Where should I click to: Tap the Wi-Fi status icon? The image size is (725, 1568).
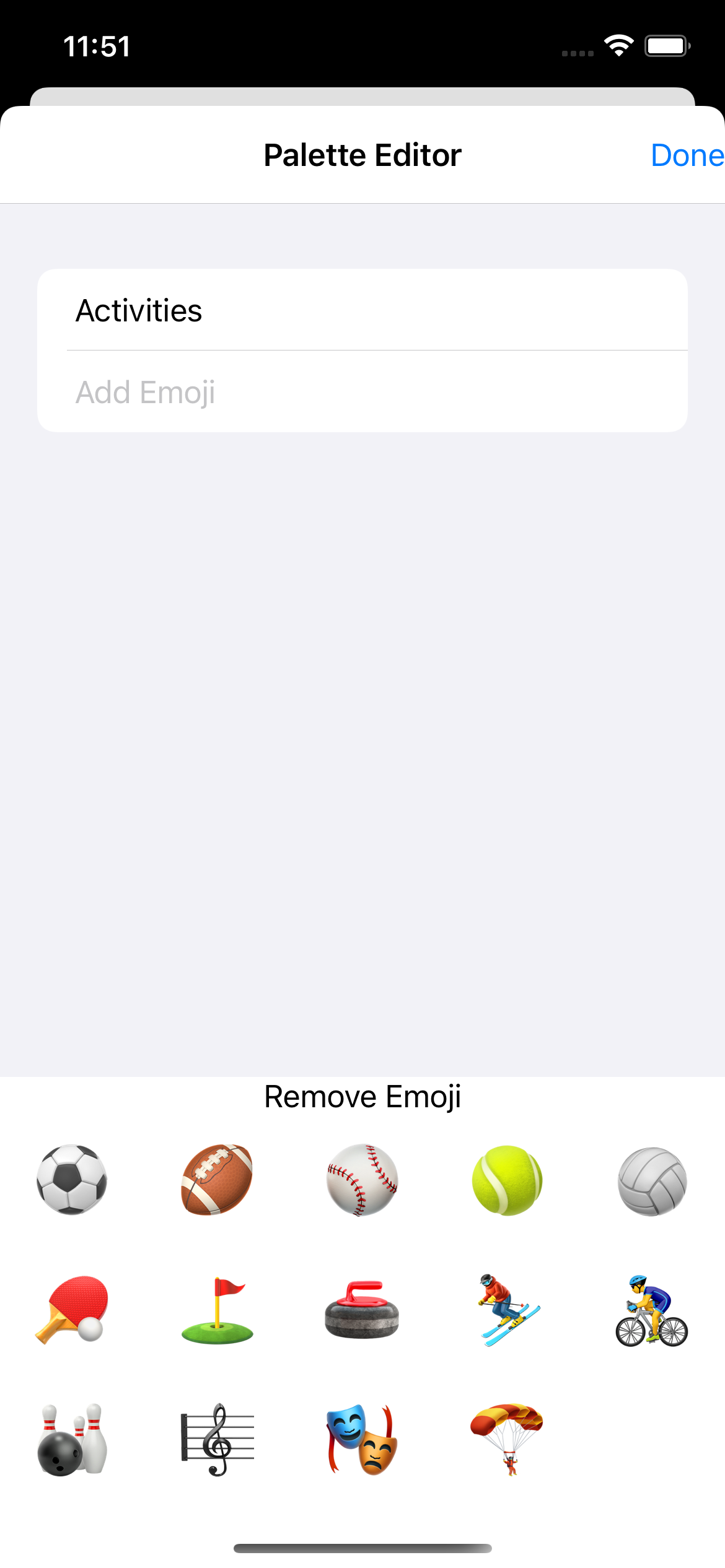(619, 45)
